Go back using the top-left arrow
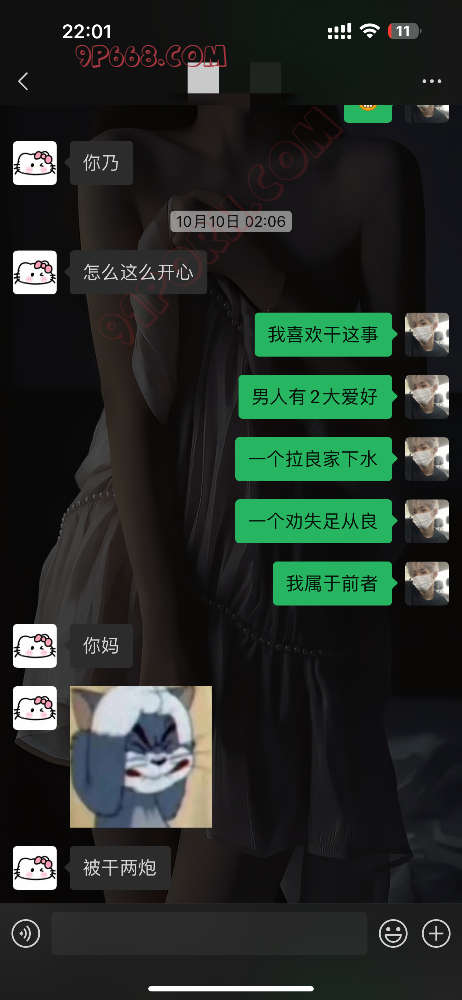Viewport: 462px width, 1000px height. tap(24, 81)
